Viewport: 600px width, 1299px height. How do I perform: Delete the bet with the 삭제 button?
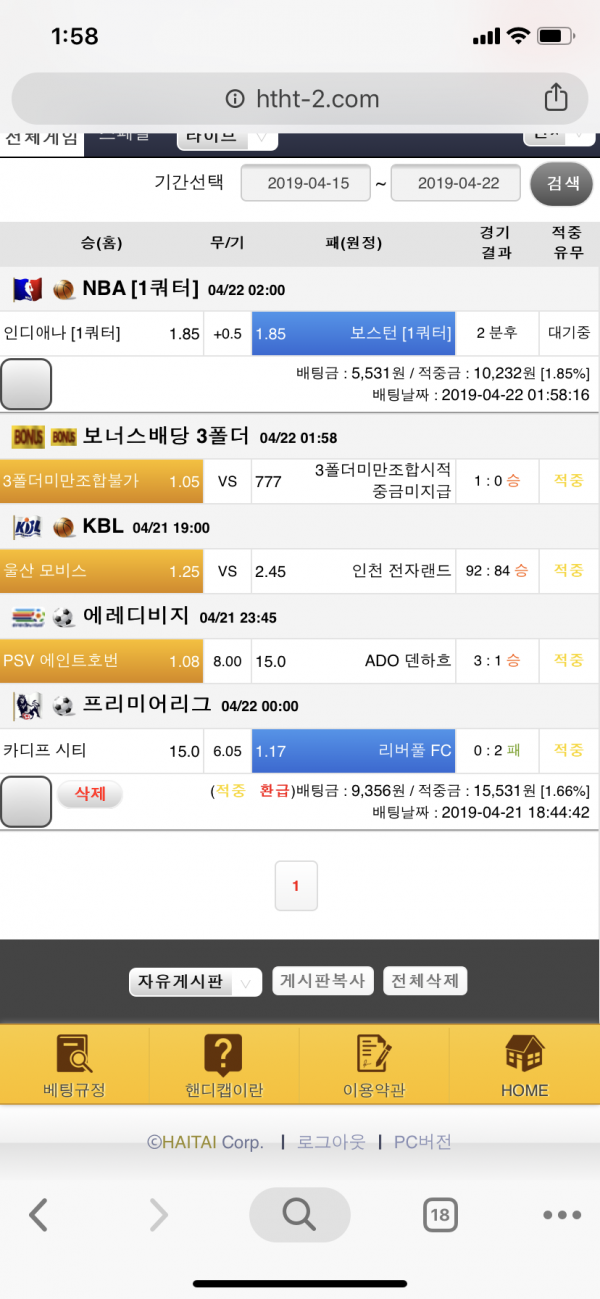click(x=89, y=794)
